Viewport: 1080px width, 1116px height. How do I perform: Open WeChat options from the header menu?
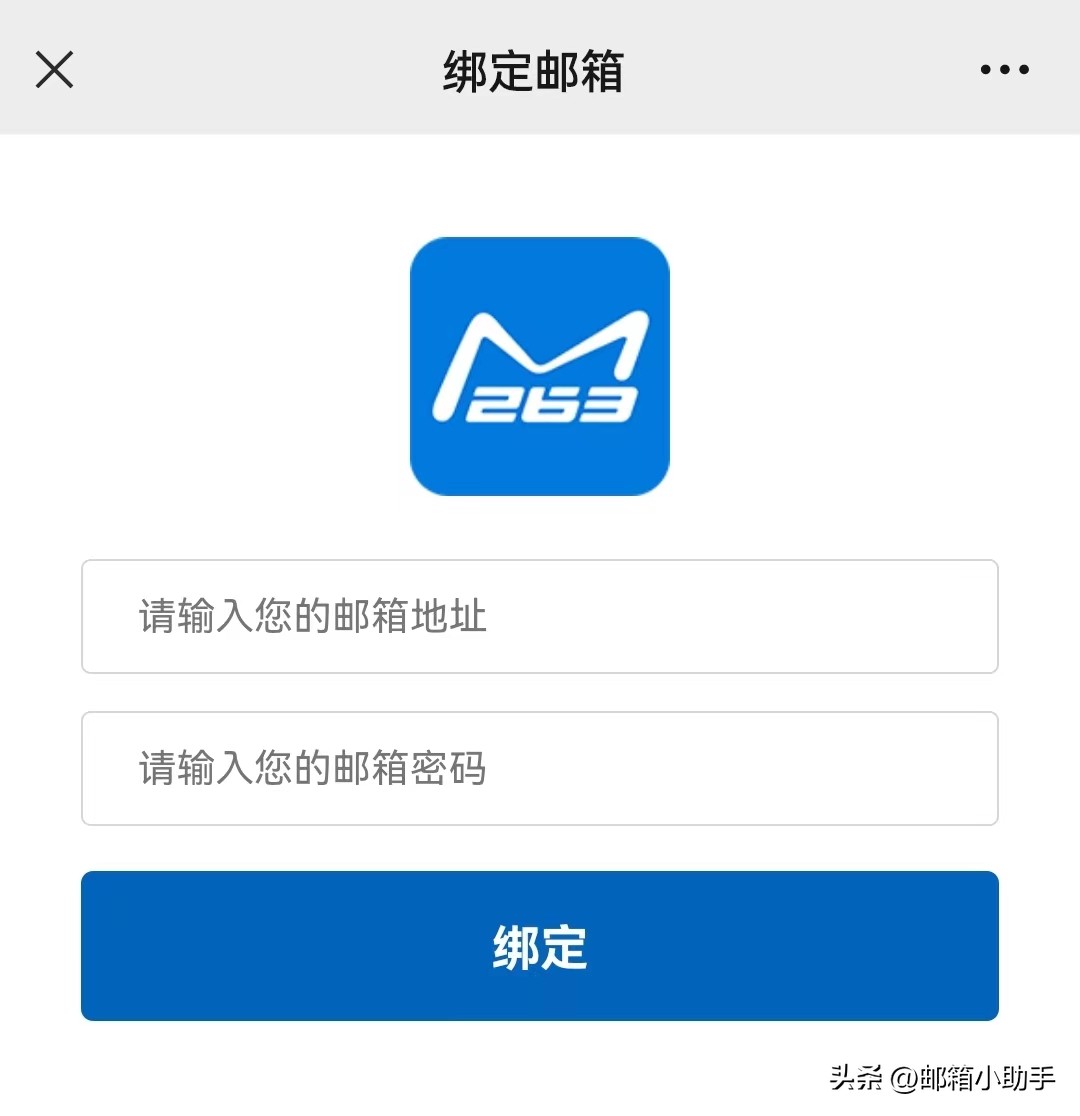pos(1005,69)
